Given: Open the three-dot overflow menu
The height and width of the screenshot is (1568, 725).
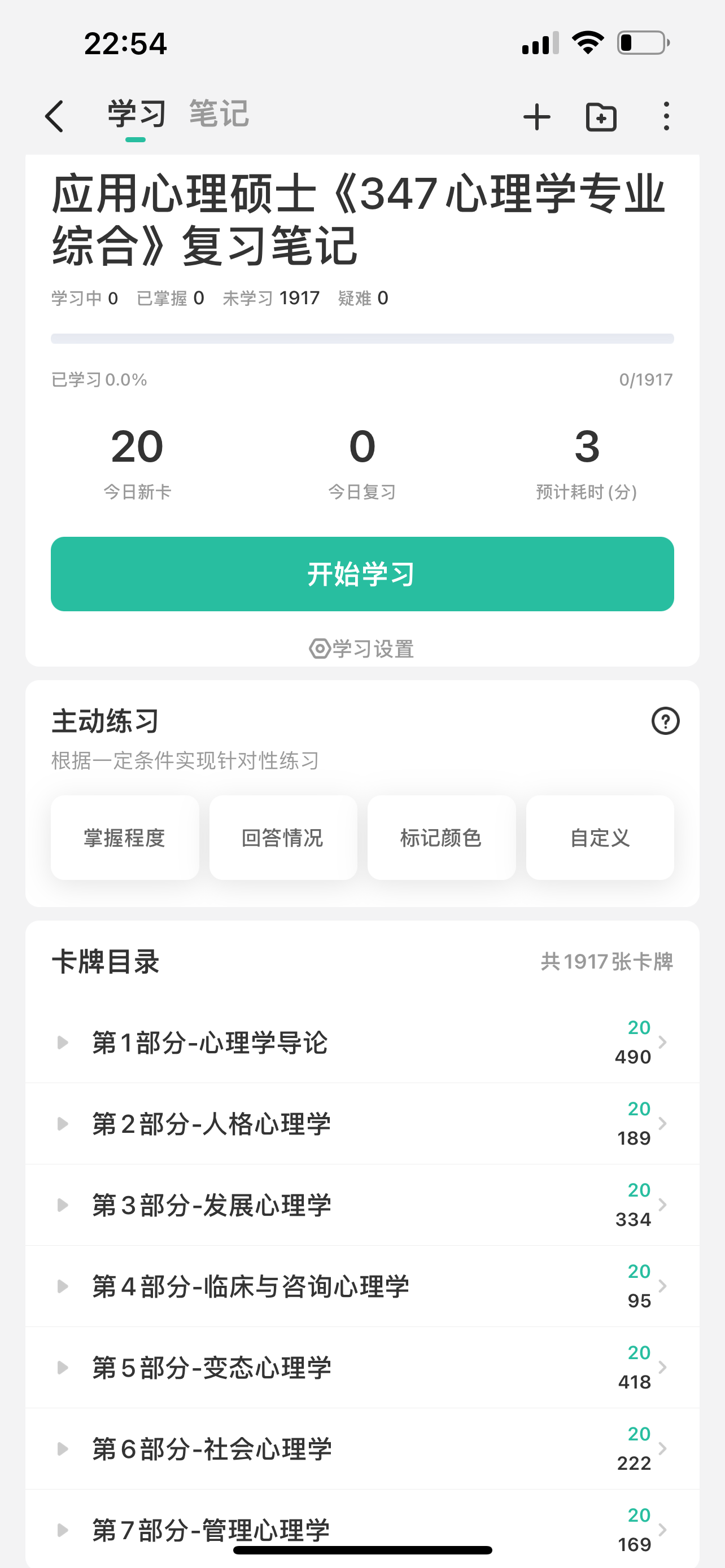Looking at the screenshot, I should pos(667,116).
